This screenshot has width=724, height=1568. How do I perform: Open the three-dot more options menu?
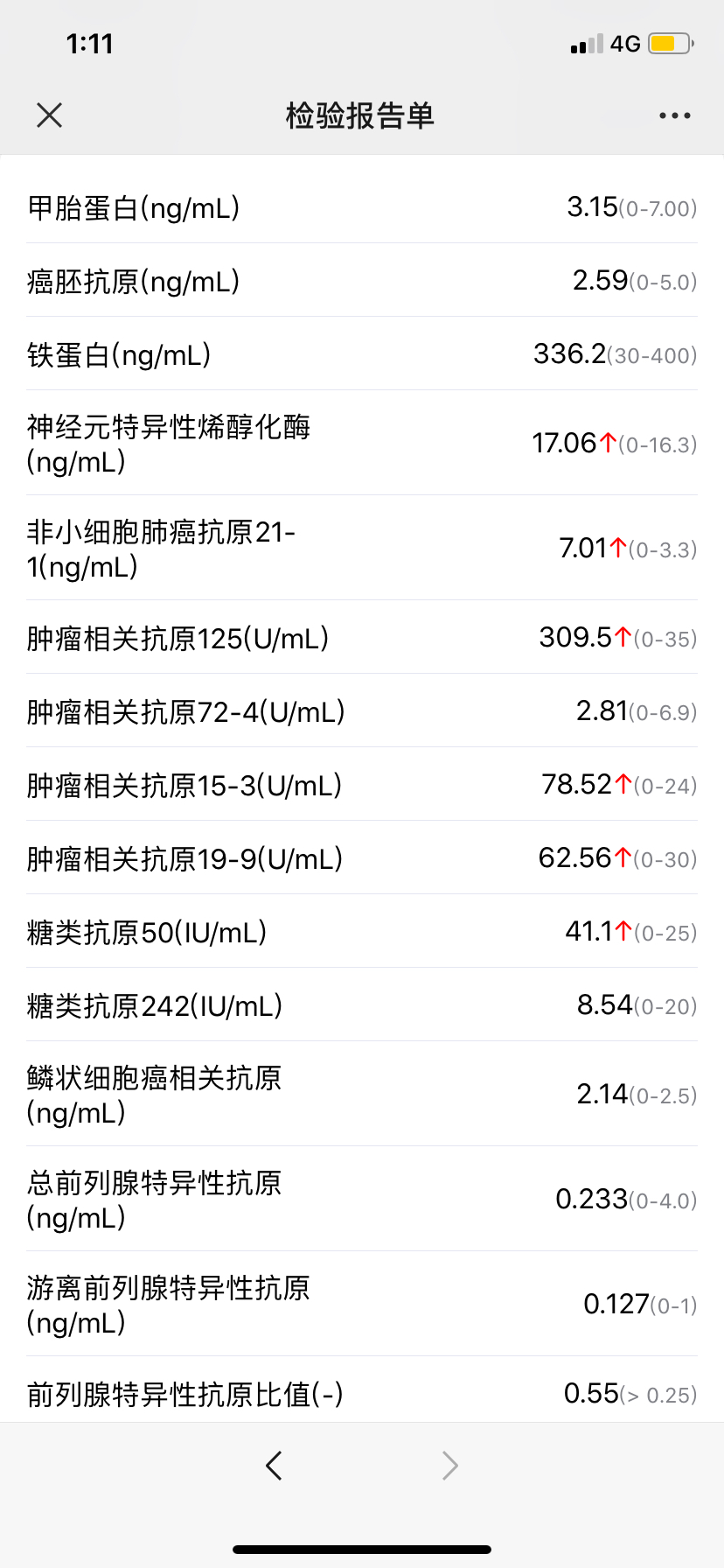point(675,115)
